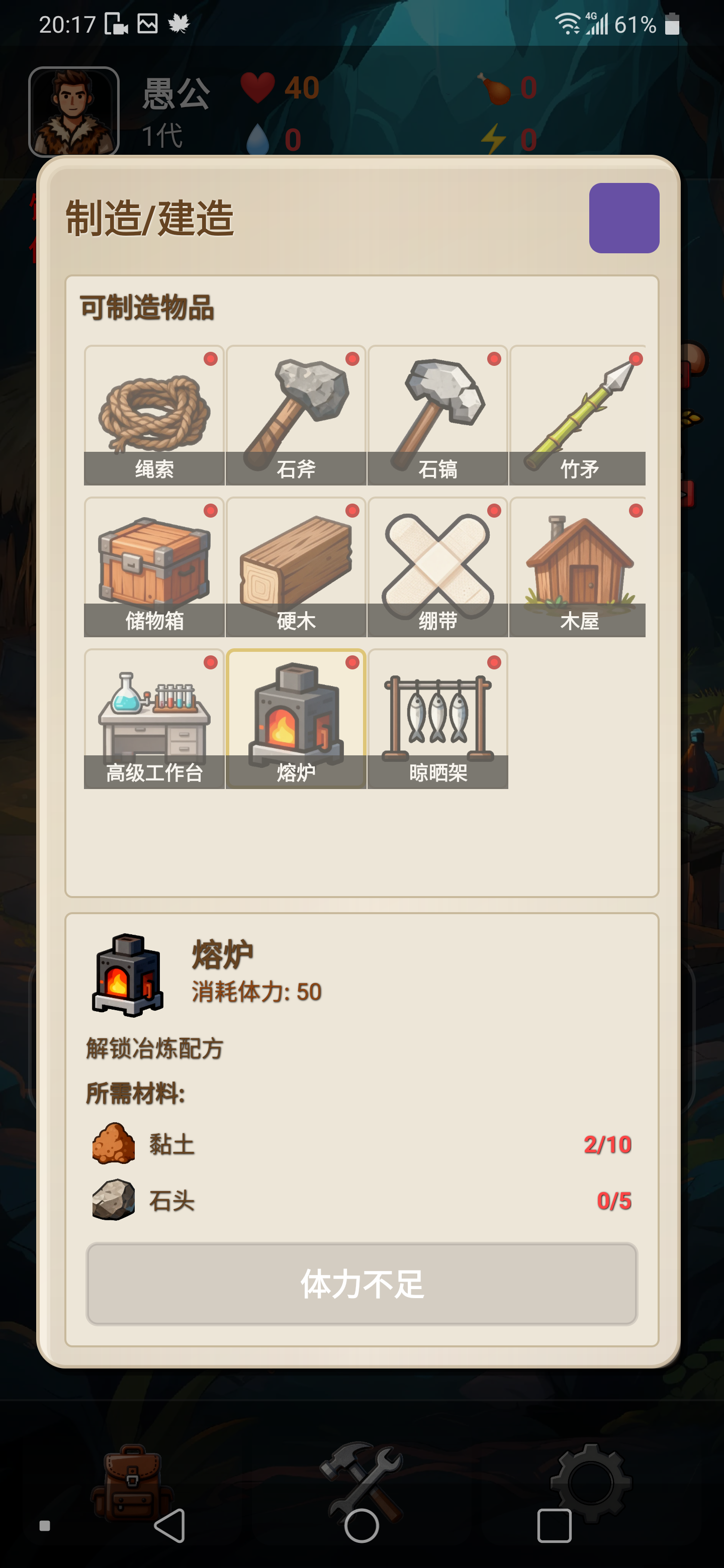
Task: Choose the 石镐 stone pickaxe
Action: pos(438,415)
